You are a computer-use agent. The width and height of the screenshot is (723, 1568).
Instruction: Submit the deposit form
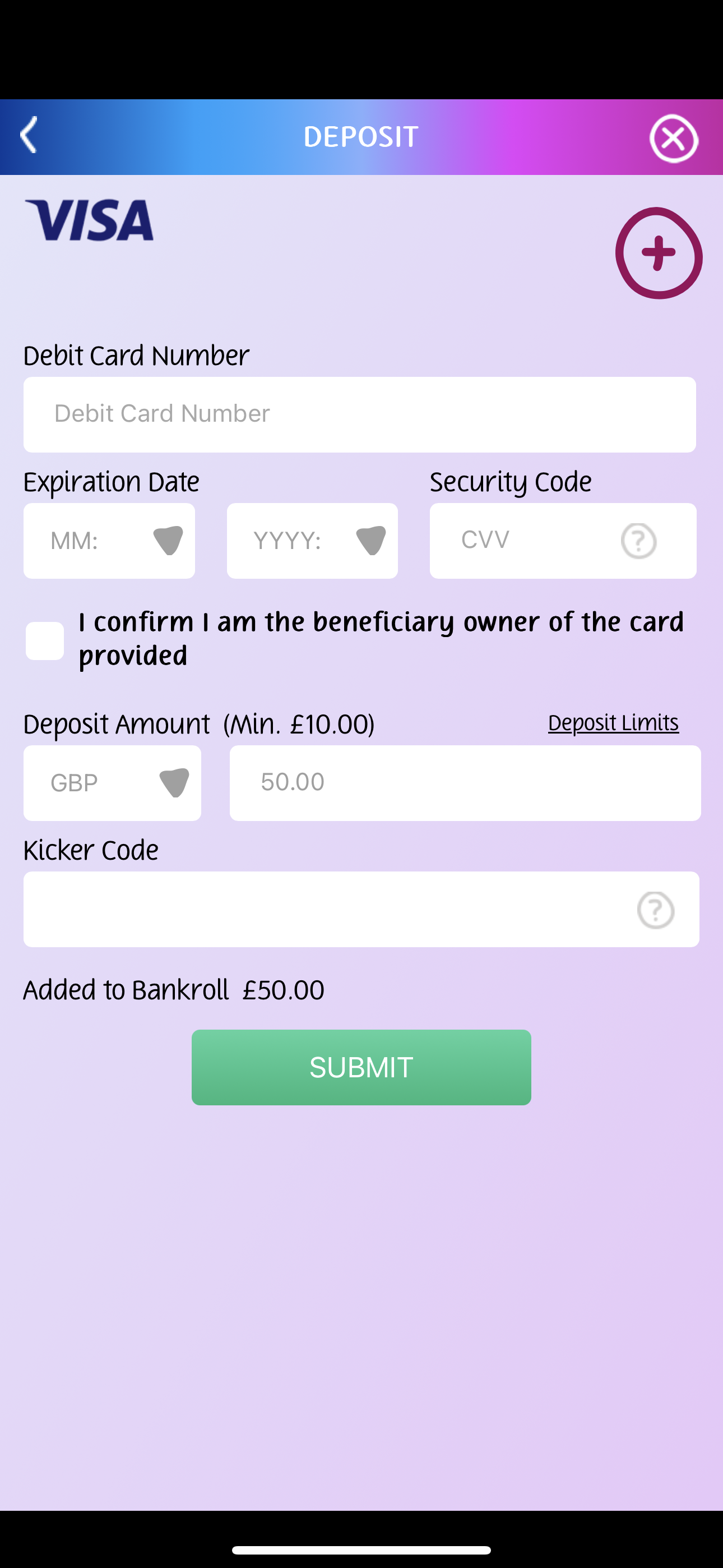point(361,1067)
